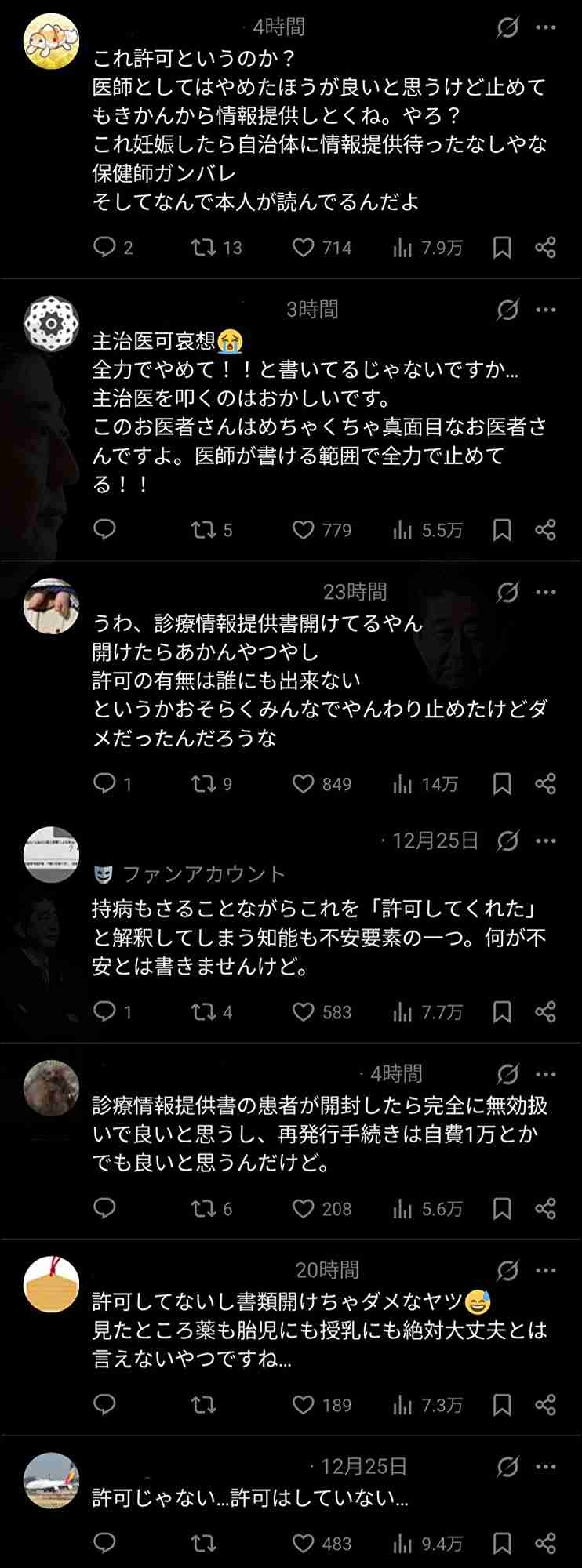Comment on the 診療情報提供書の患者が開封 reply
Image resolution: width=582 pixels, height=1568 pixels.
point(104,1209)
